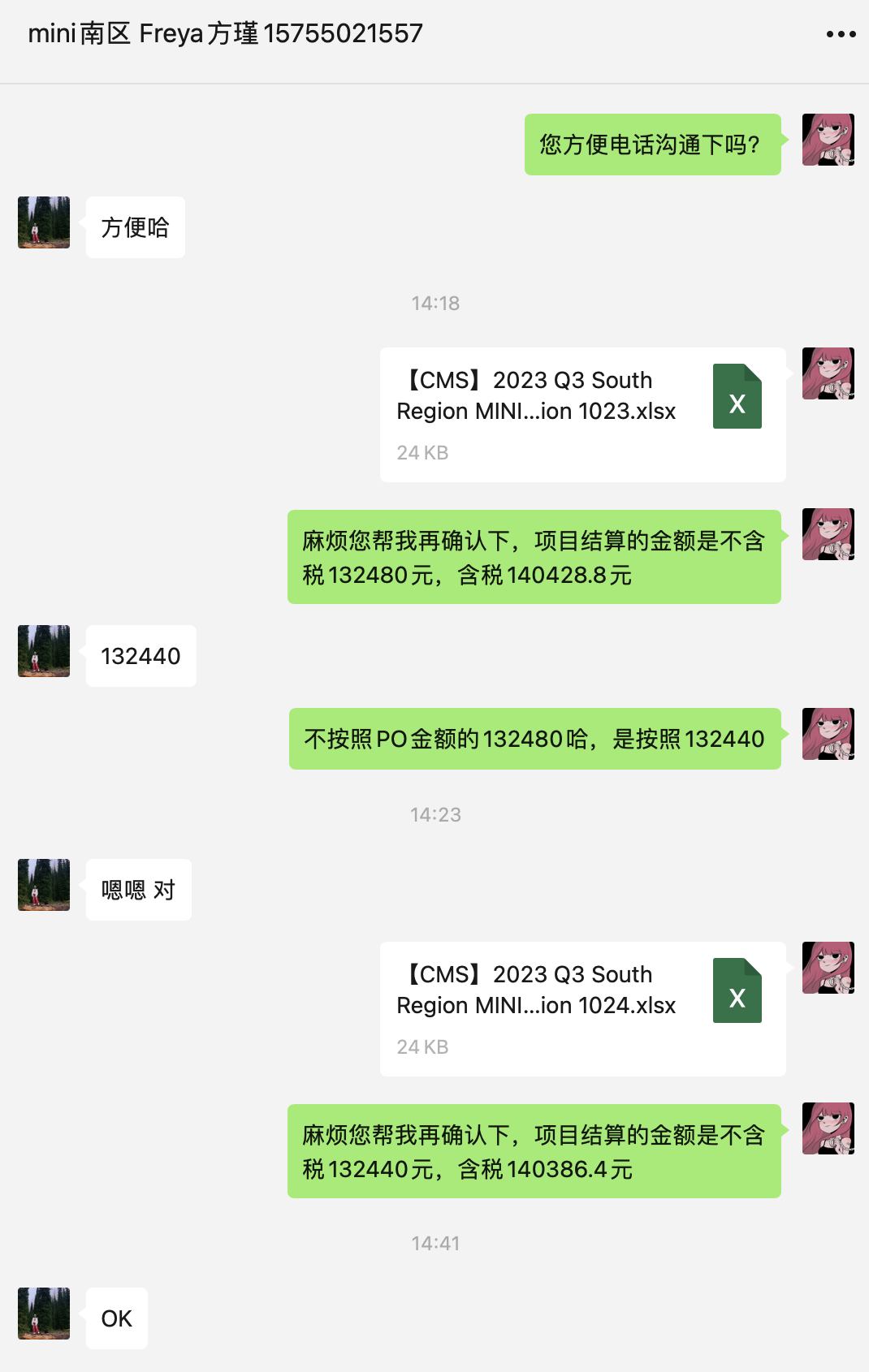The width and height of the screenshot is (869, 1372).
Task: View contact profile from avatar beside 方便哈
Action: (44, 222)
